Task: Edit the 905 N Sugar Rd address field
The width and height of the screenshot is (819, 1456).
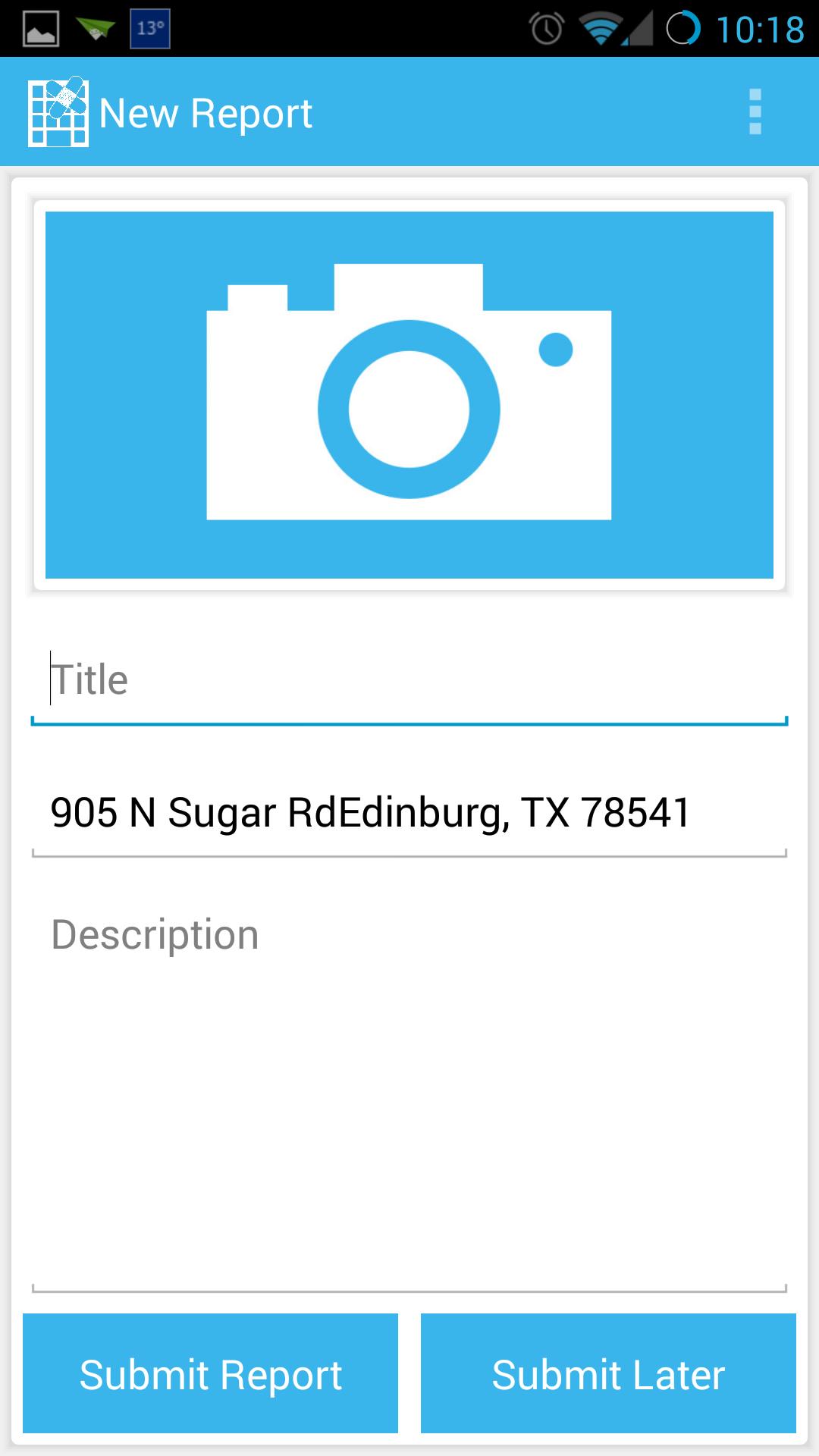Action: pyautogui.click(x=409, y=813)
